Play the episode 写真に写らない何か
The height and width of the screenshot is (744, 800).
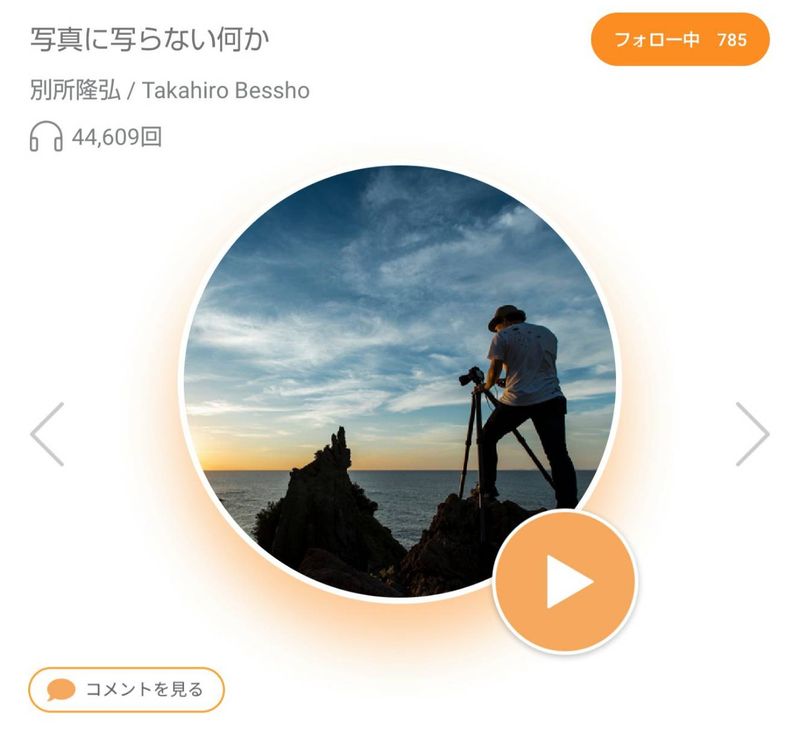click(565, 582)
